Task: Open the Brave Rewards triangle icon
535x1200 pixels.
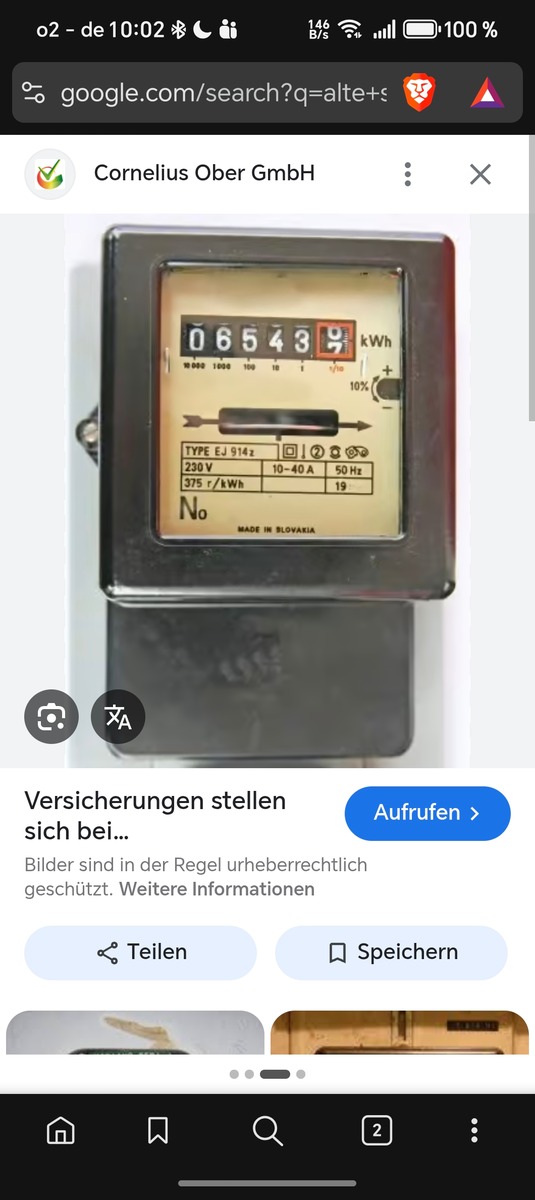Action: click(486, 93)
